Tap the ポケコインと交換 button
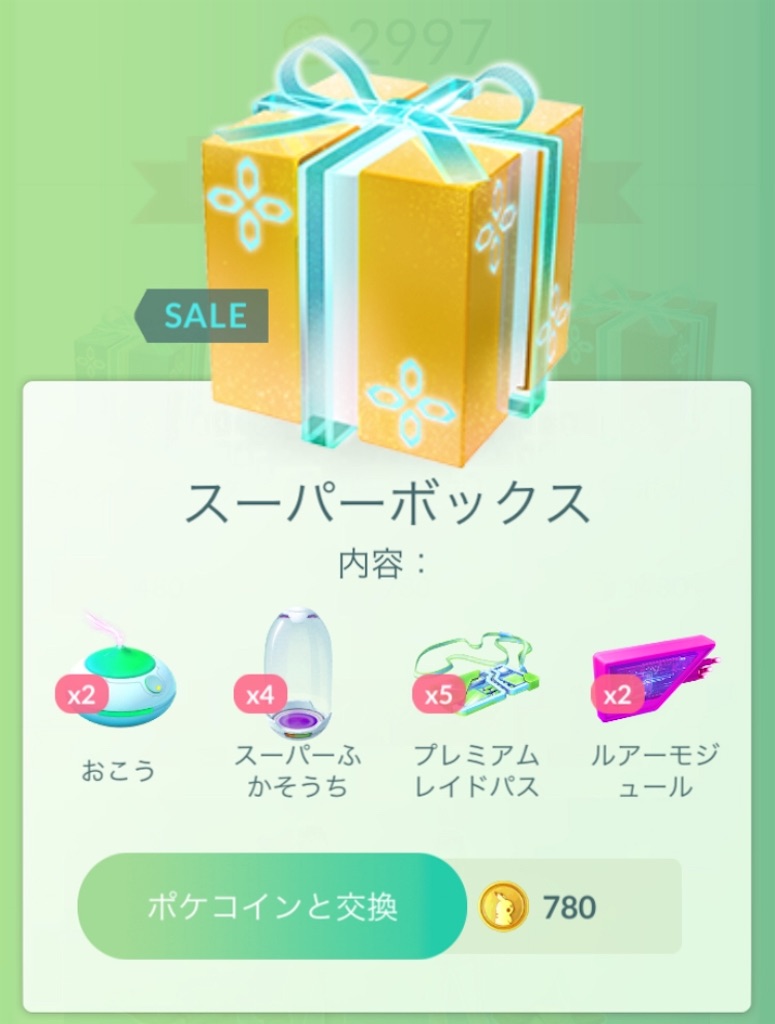 [x=272, y=906]
